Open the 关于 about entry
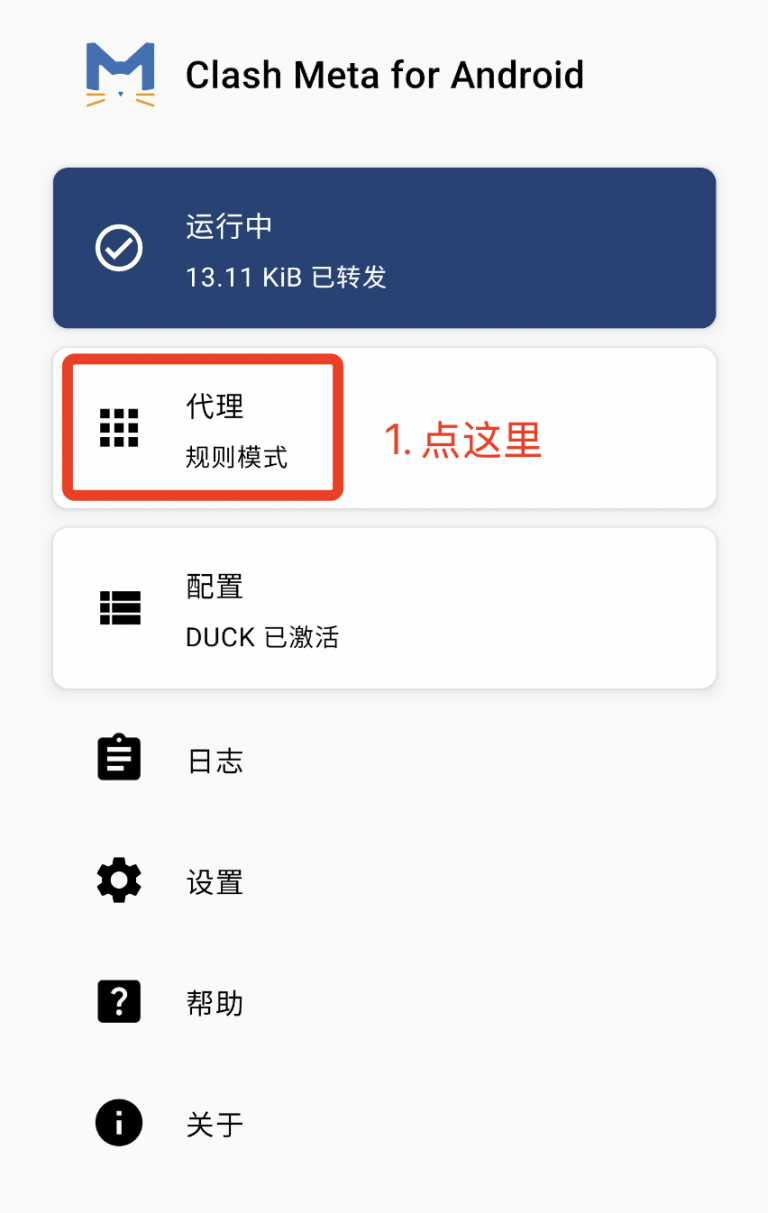Image resolution: width=768 pixels, height=1213 pixels. pos(215,1124)
